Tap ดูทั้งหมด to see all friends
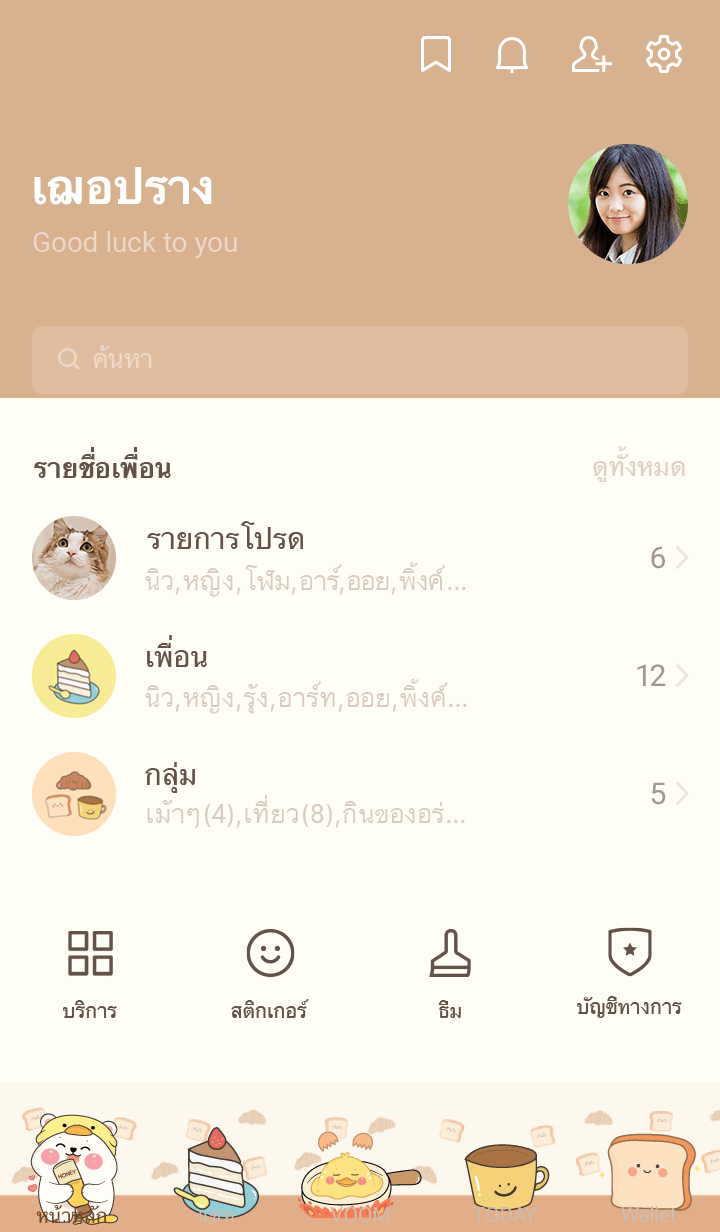 (638, 468)
